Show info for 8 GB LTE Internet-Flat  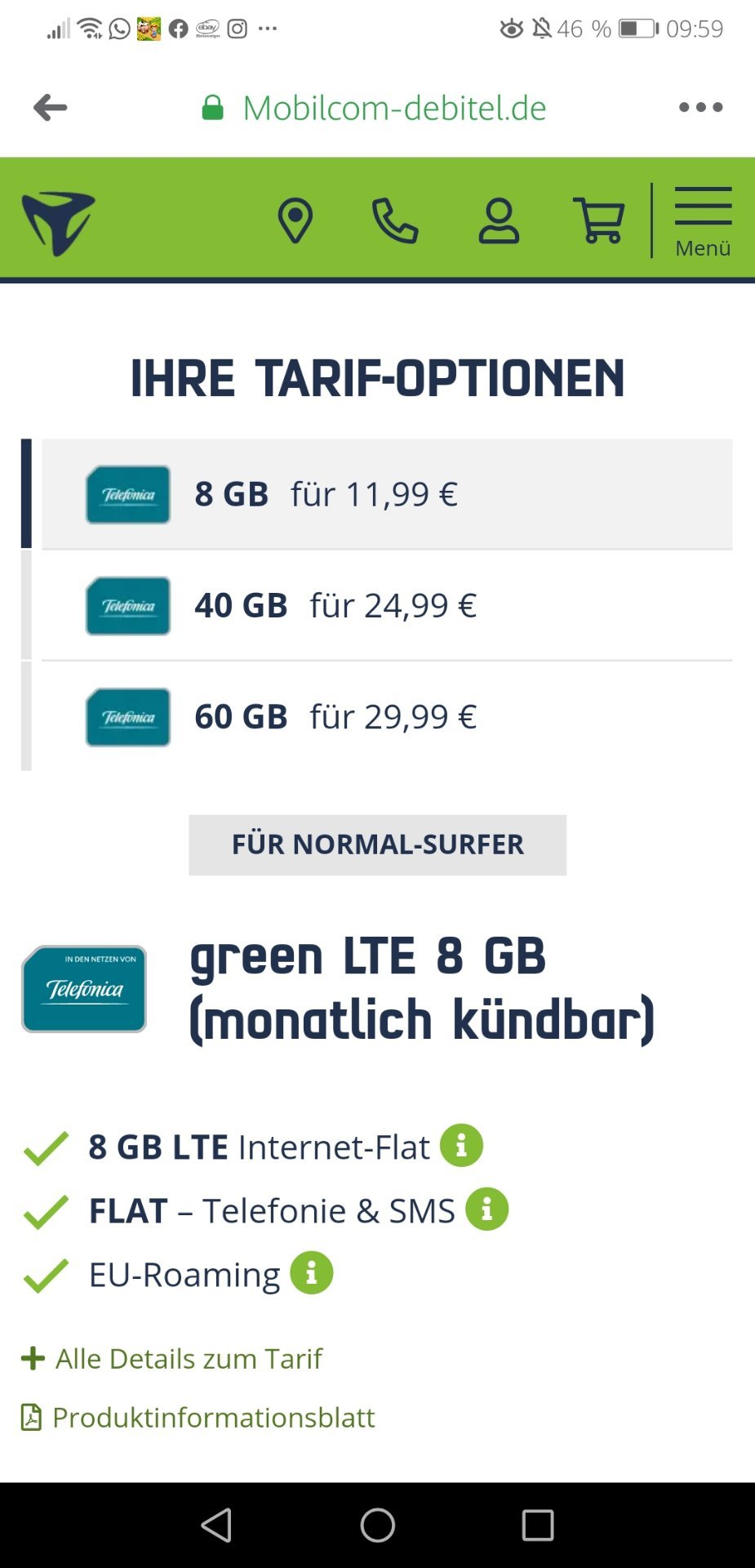[x=462, y=1146]
